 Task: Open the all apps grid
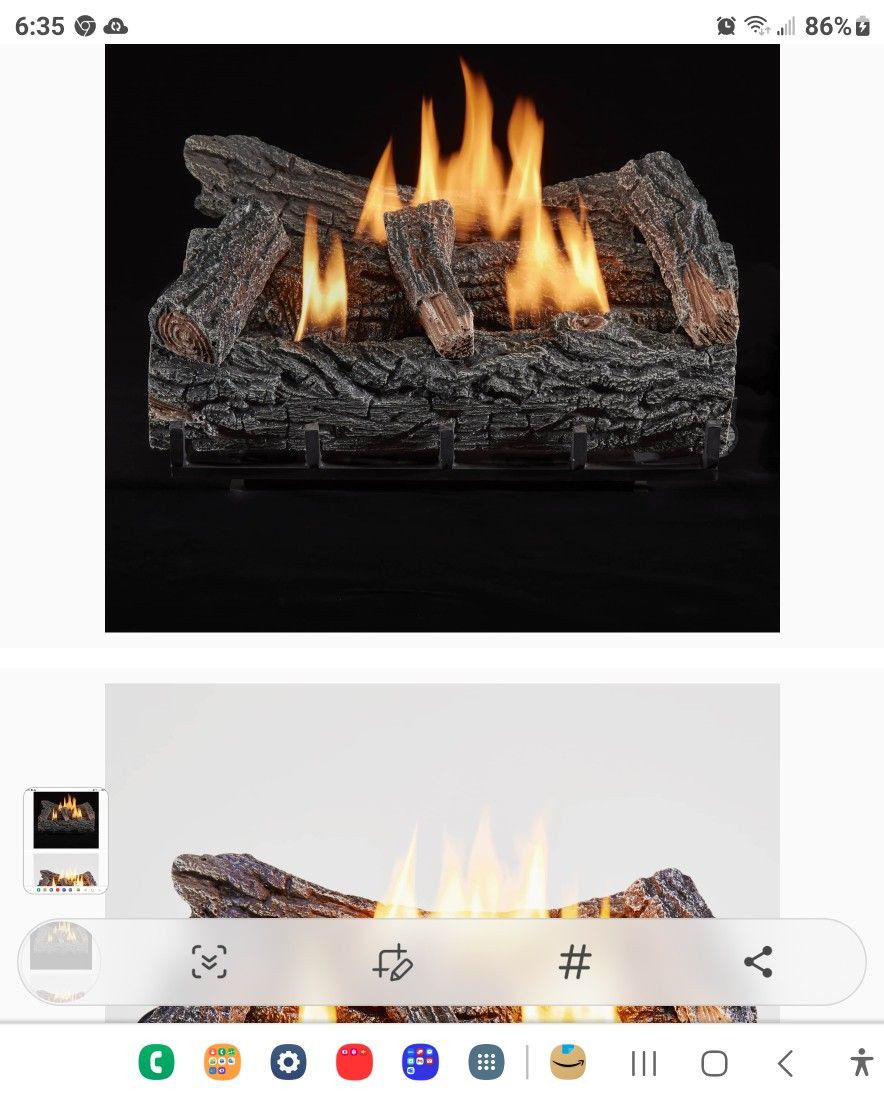(x=486, y=1062)
